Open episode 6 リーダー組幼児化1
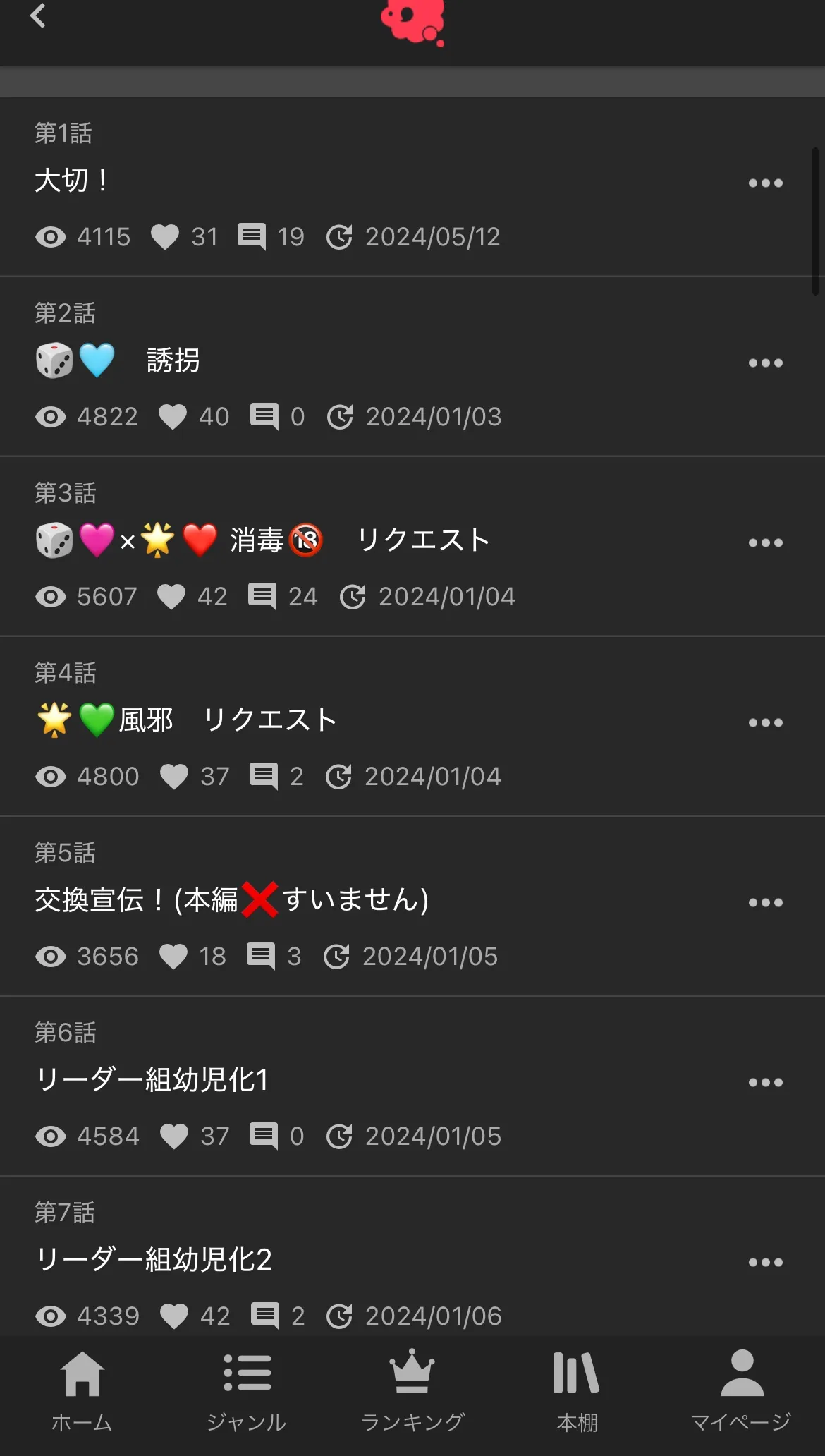 pos(152,1080)
